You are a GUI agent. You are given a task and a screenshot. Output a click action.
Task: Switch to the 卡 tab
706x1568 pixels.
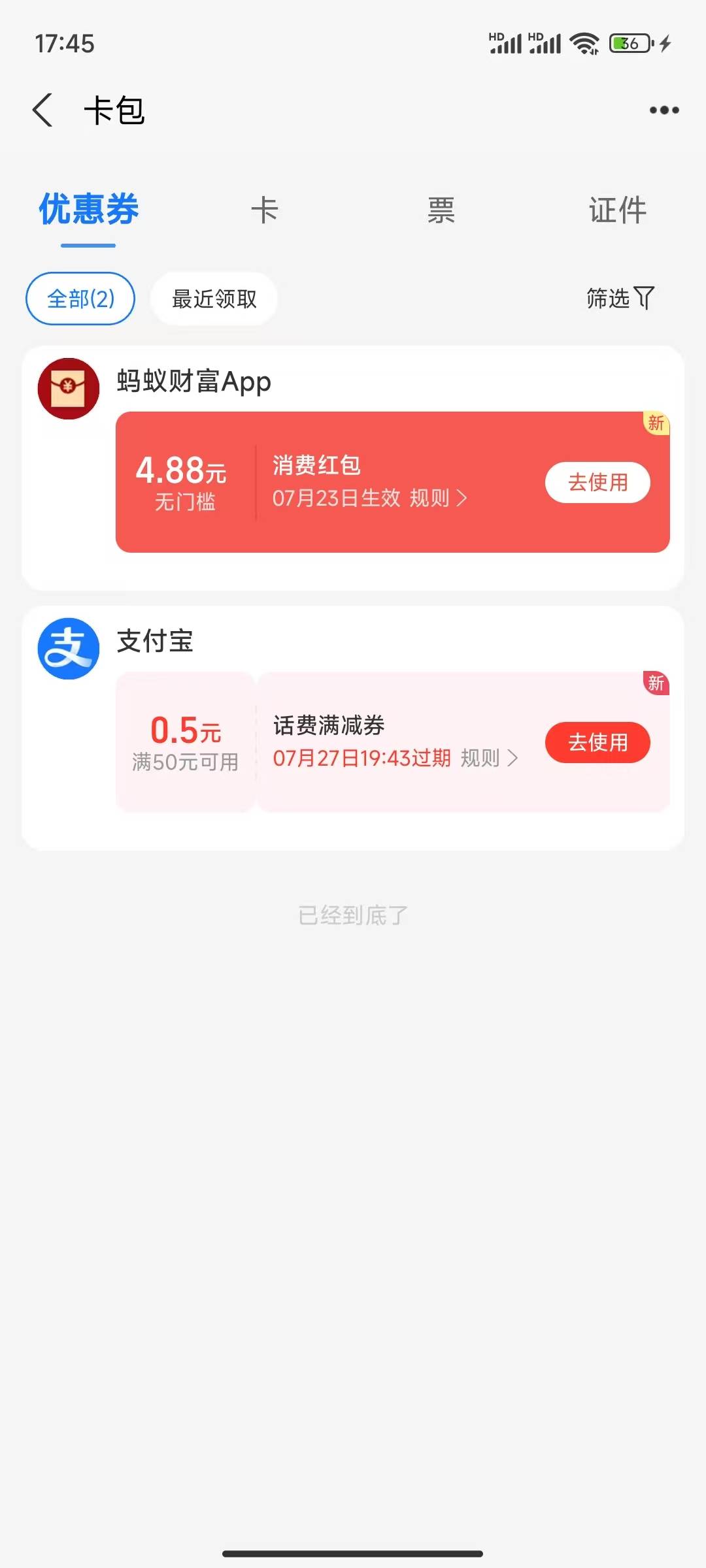[x=265, y=210]
